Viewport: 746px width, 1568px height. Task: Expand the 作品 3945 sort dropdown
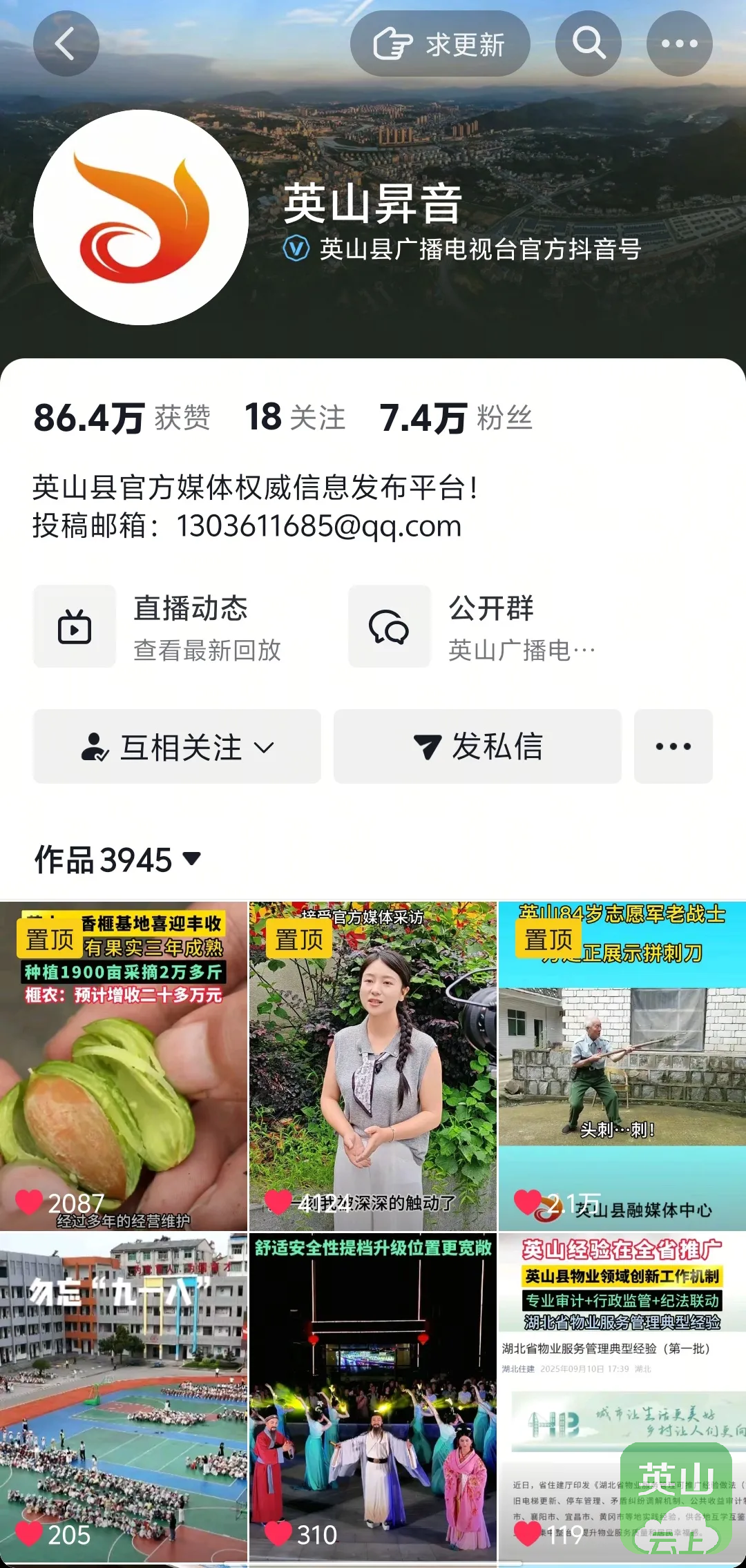(118, 860)
